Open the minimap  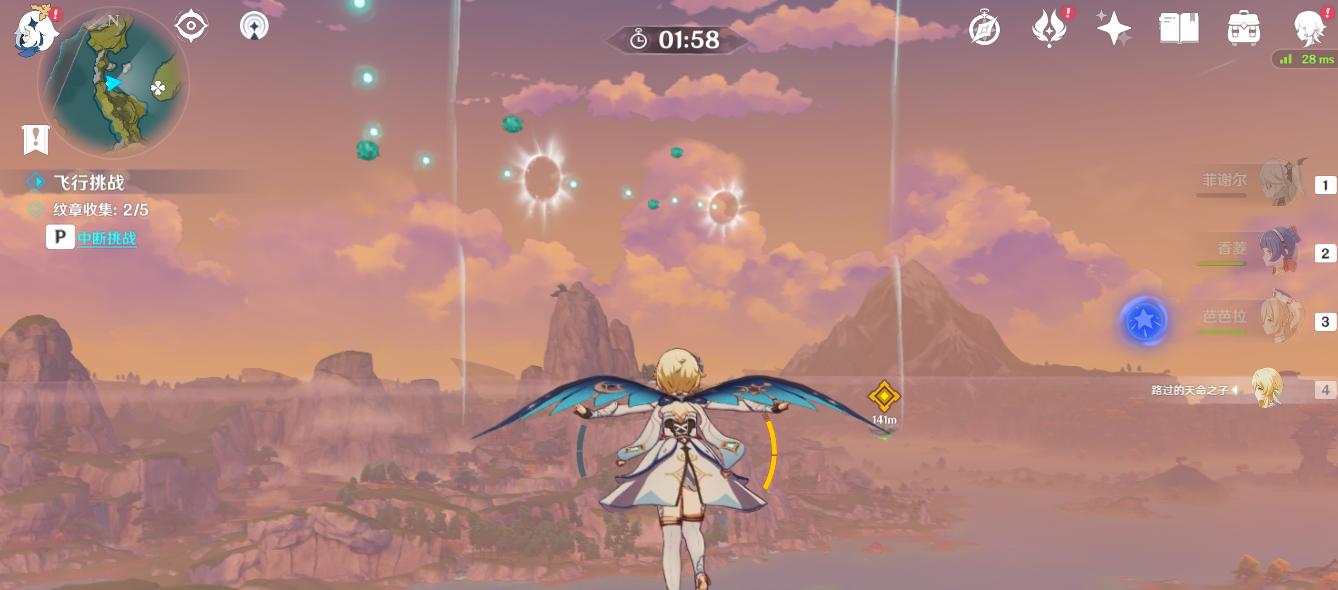[113, 83]
